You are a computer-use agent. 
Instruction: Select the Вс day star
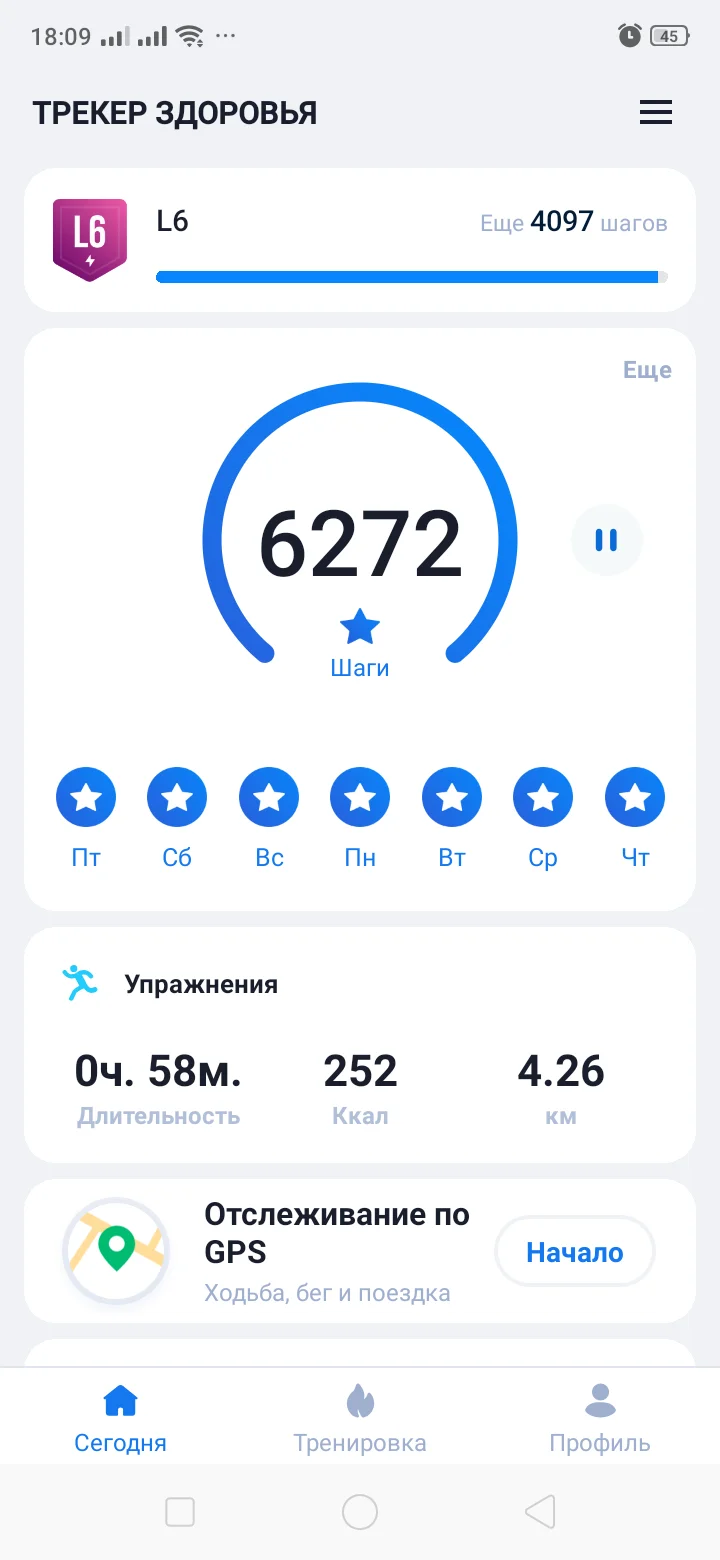(269, 798)
